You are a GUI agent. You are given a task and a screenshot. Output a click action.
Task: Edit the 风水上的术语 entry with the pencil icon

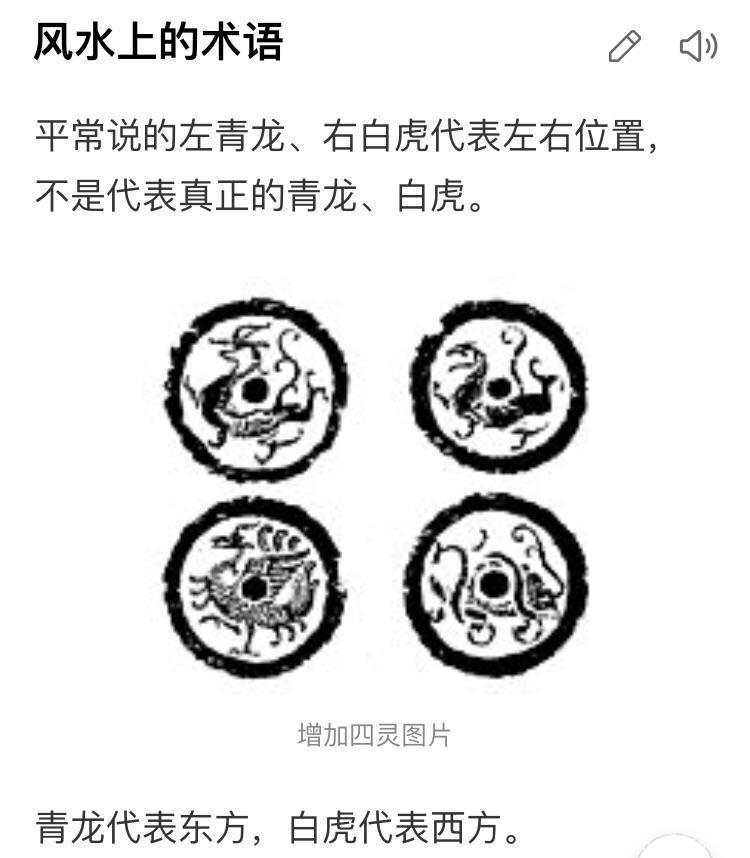624,47
